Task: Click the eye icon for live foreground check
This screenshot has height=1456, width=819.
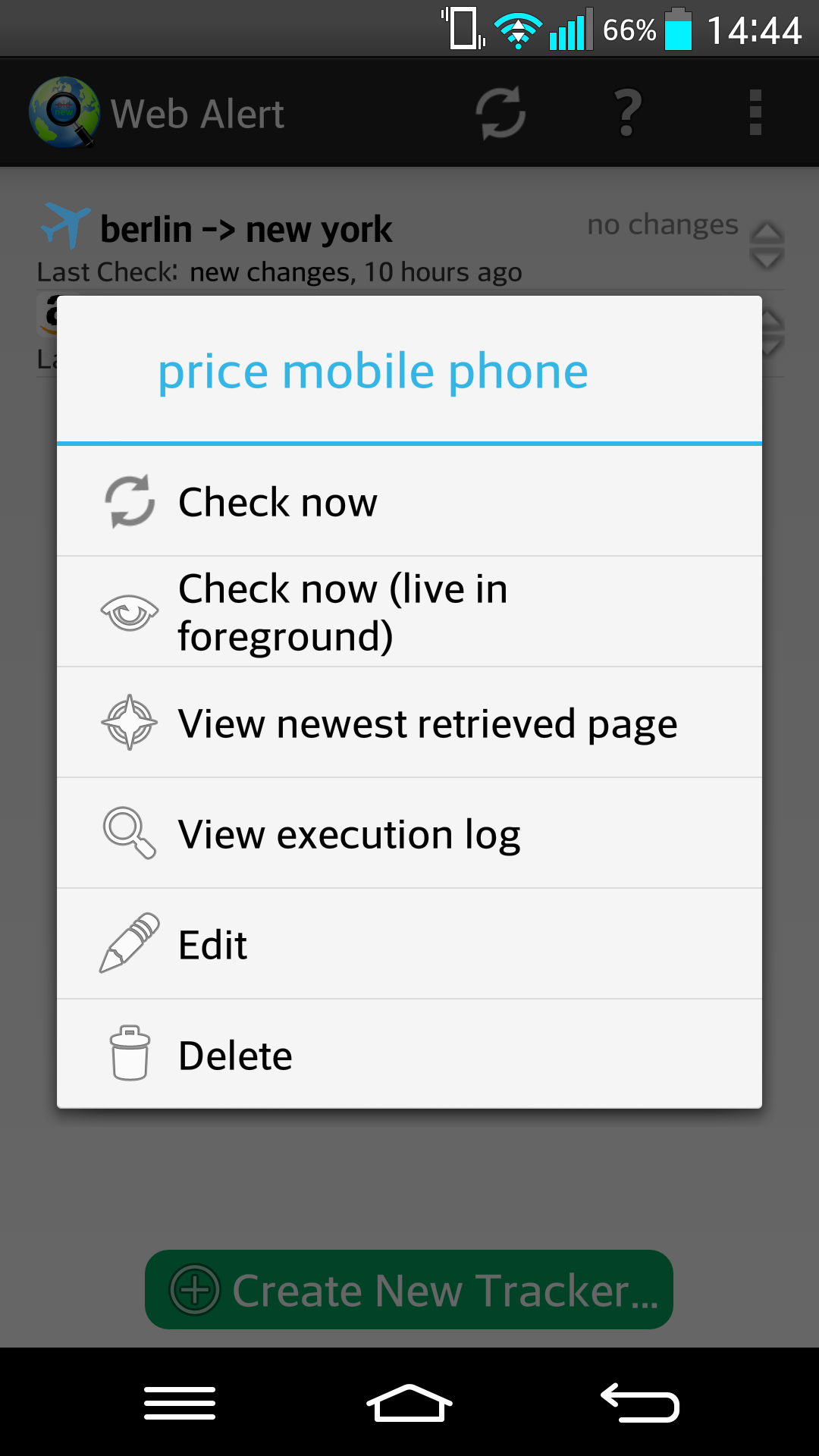Action: [129, 611]
